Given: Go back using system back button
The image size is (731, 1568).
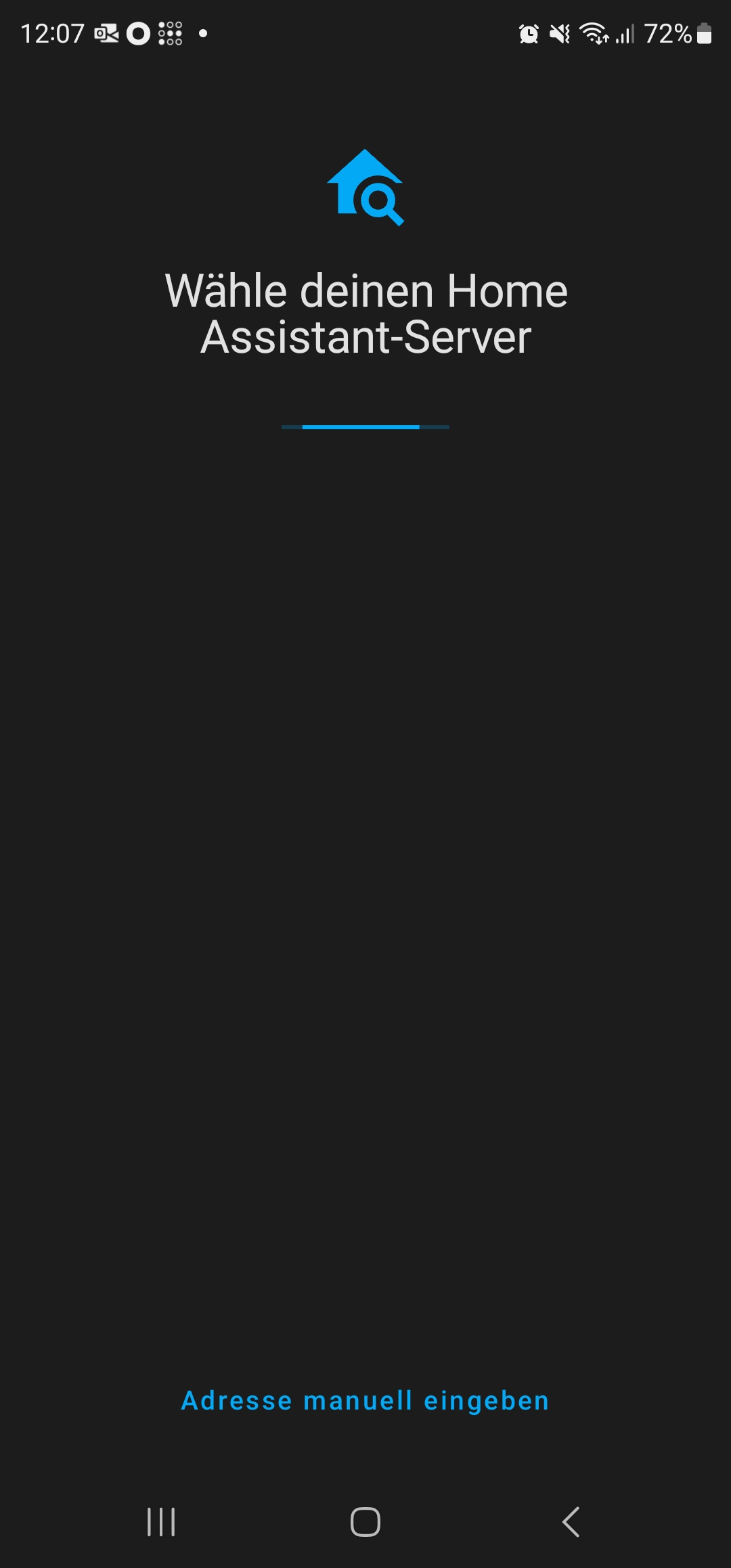Looking at the screenshot, I should coord(571,1522).
